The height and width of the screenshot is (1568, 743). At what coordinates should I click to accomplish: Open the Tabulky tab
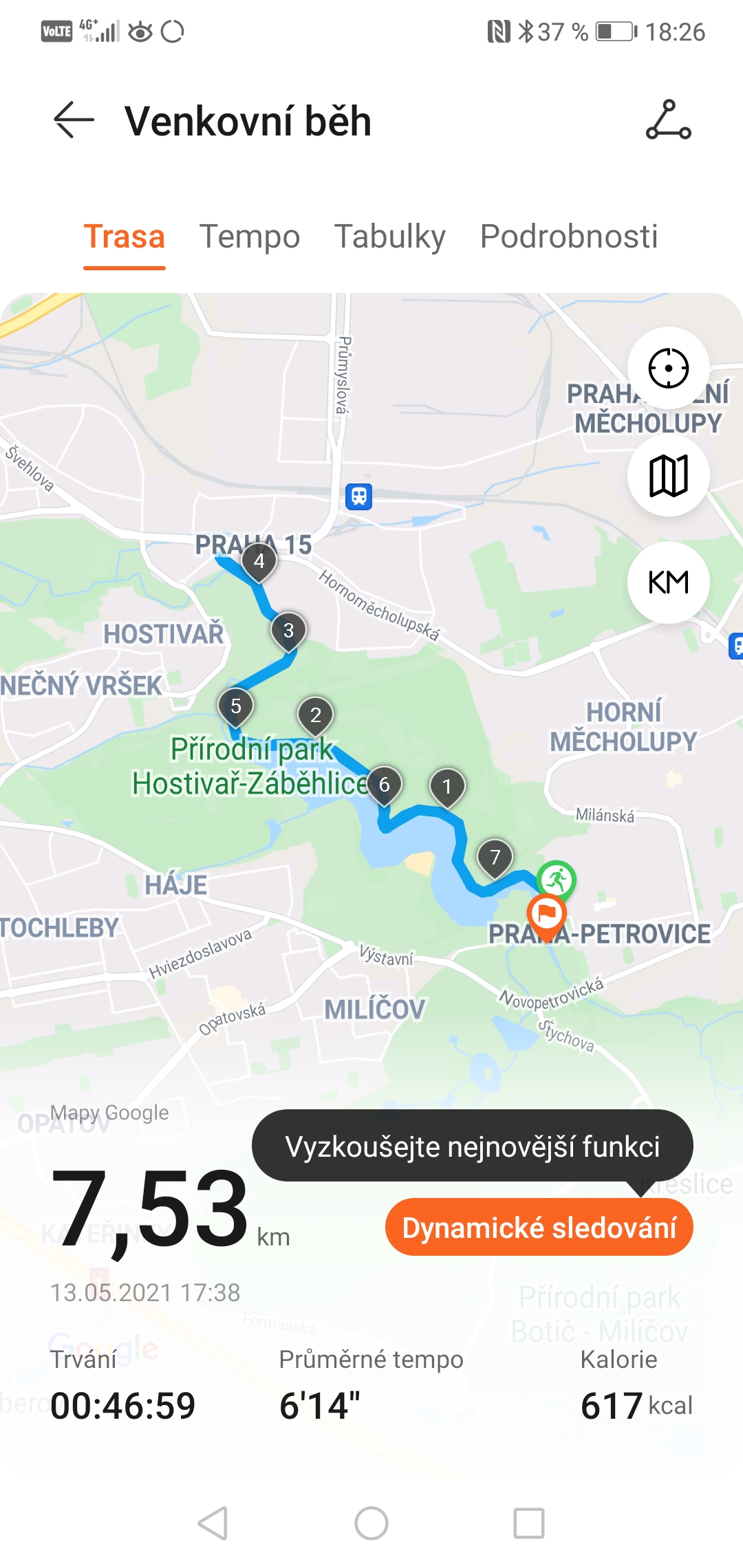(390, 237)
